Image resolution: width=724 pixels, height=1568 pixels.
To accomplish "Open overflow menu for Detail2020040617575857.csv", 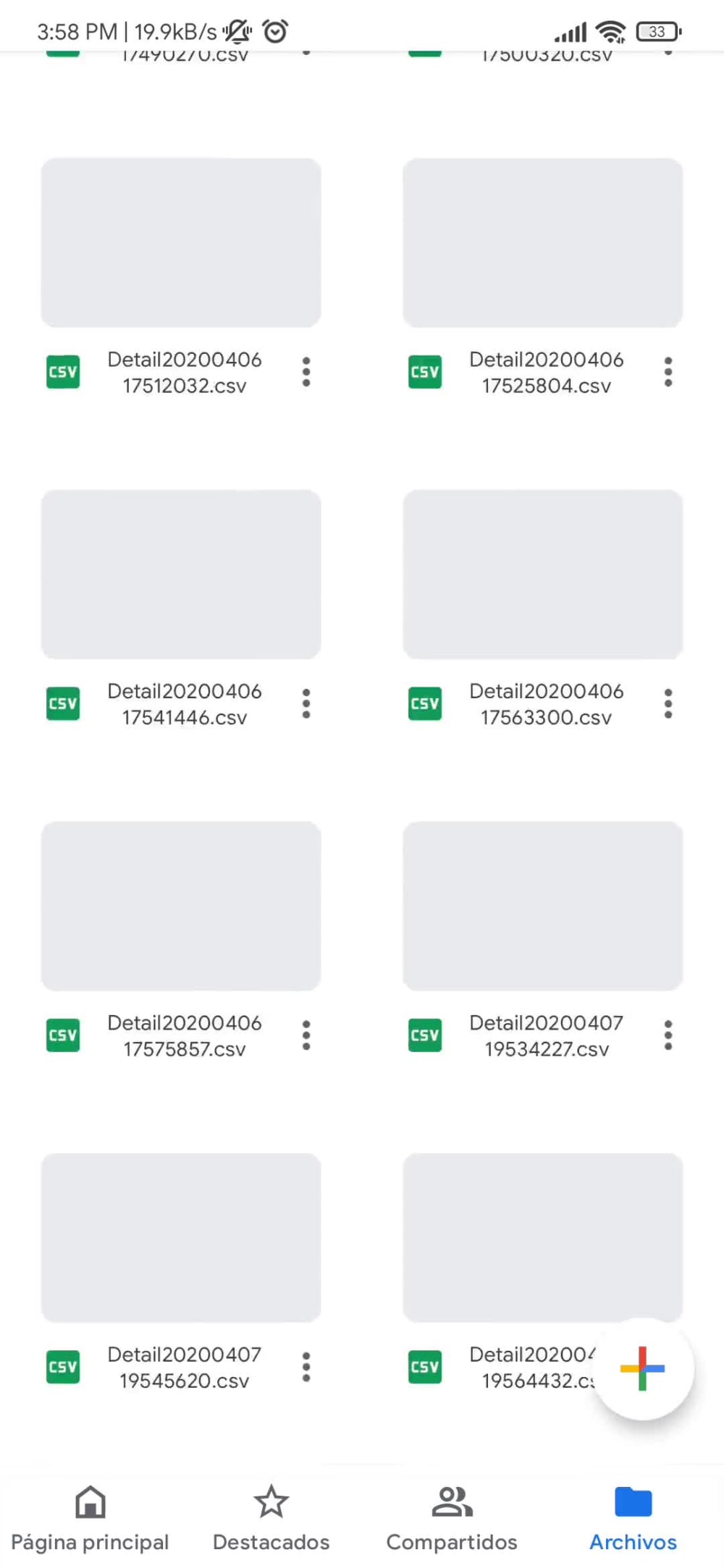I will coord(306,1035).
